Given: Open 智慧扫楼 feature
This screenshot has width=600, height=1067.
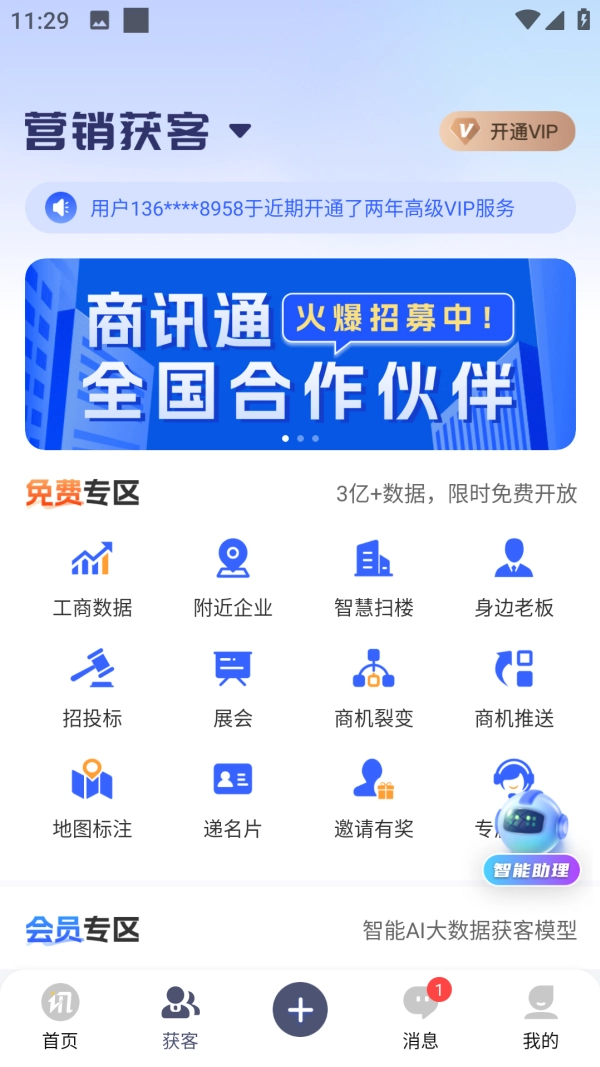Looking at the screenshot, I should pyautogui.click(x=373, y=577).
